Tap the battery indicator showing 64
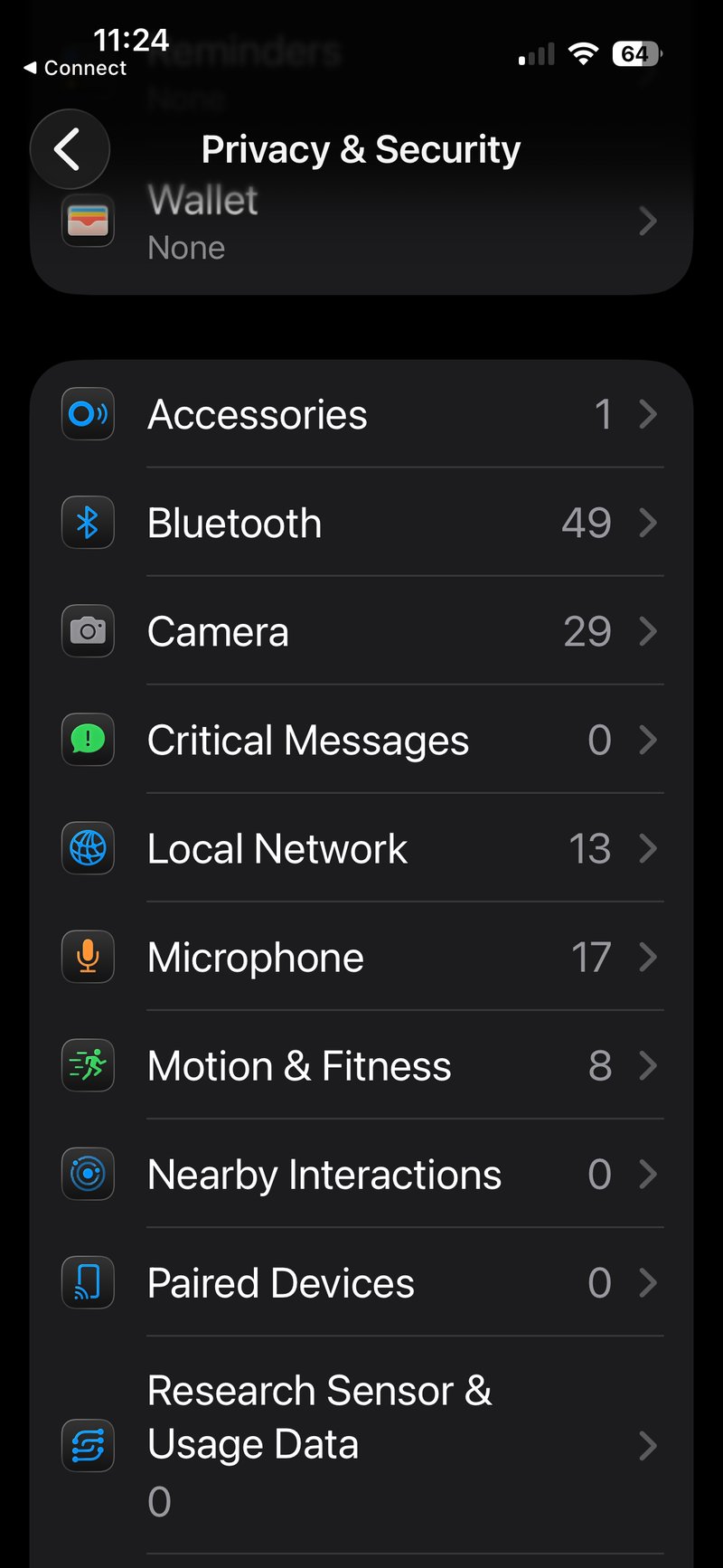The width and height of the screenshot is (723, 1568). 635,54
